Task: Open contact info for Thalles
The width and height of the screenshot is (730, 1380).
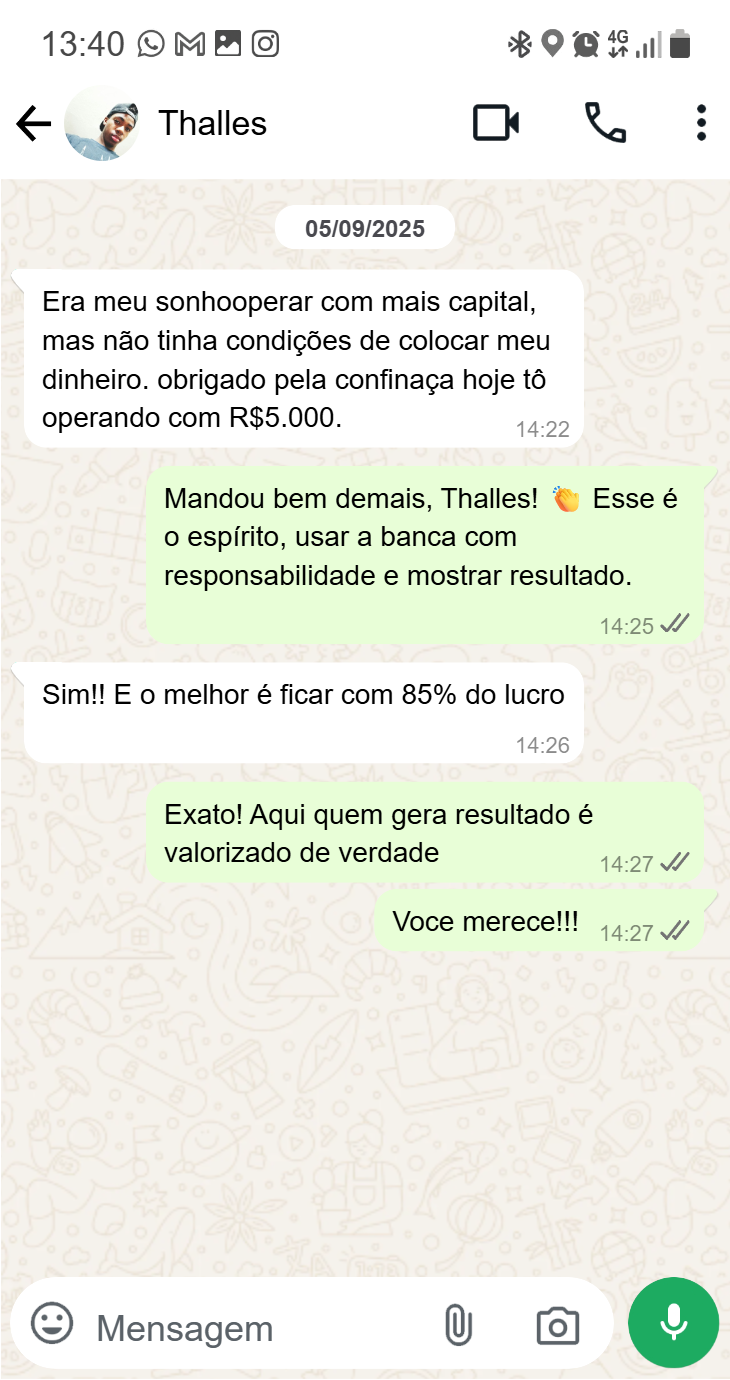Action: point(213,124)
